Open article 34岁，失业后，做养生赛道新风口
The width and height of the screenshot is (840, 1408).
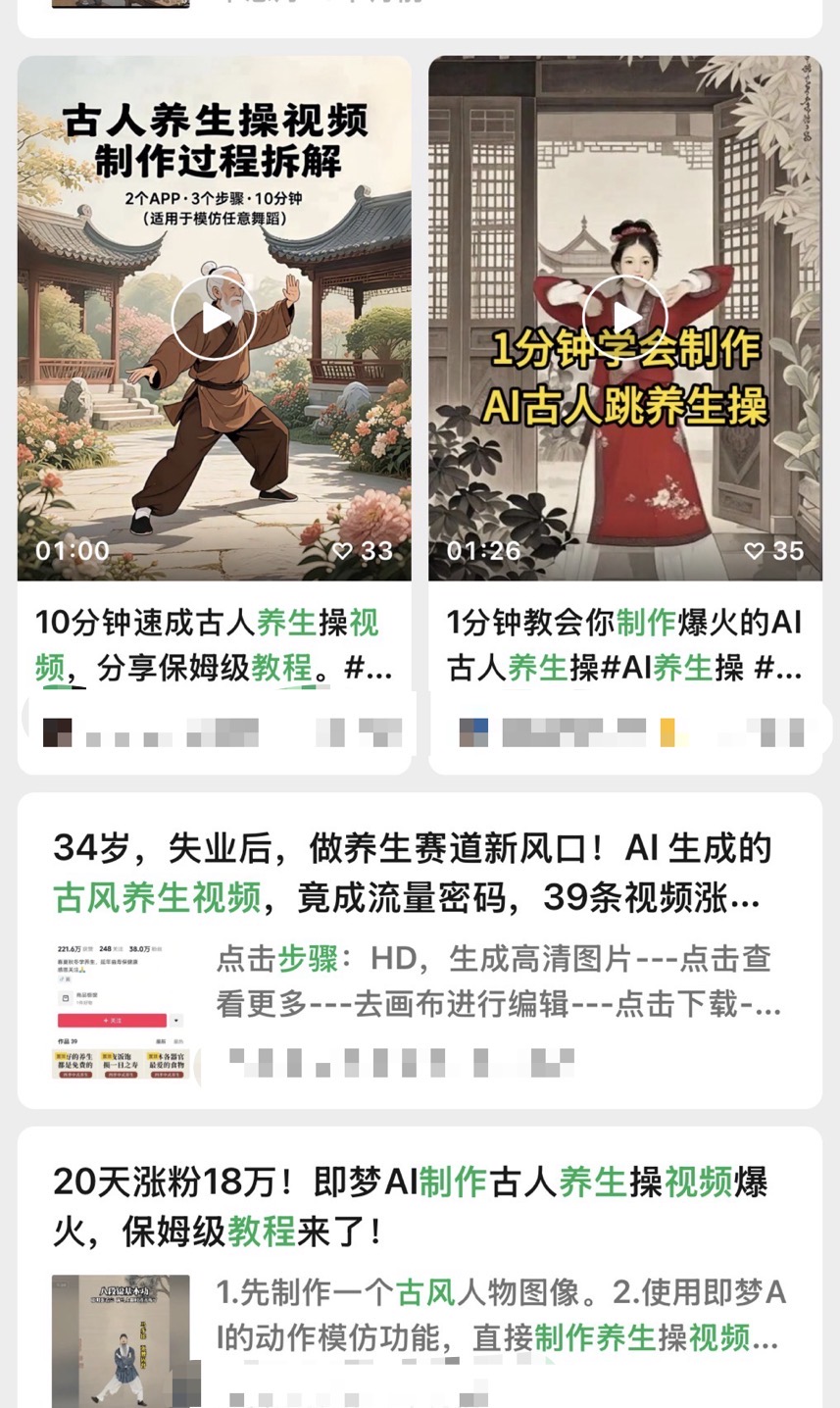pyautogui.click(x=412, y=872)
